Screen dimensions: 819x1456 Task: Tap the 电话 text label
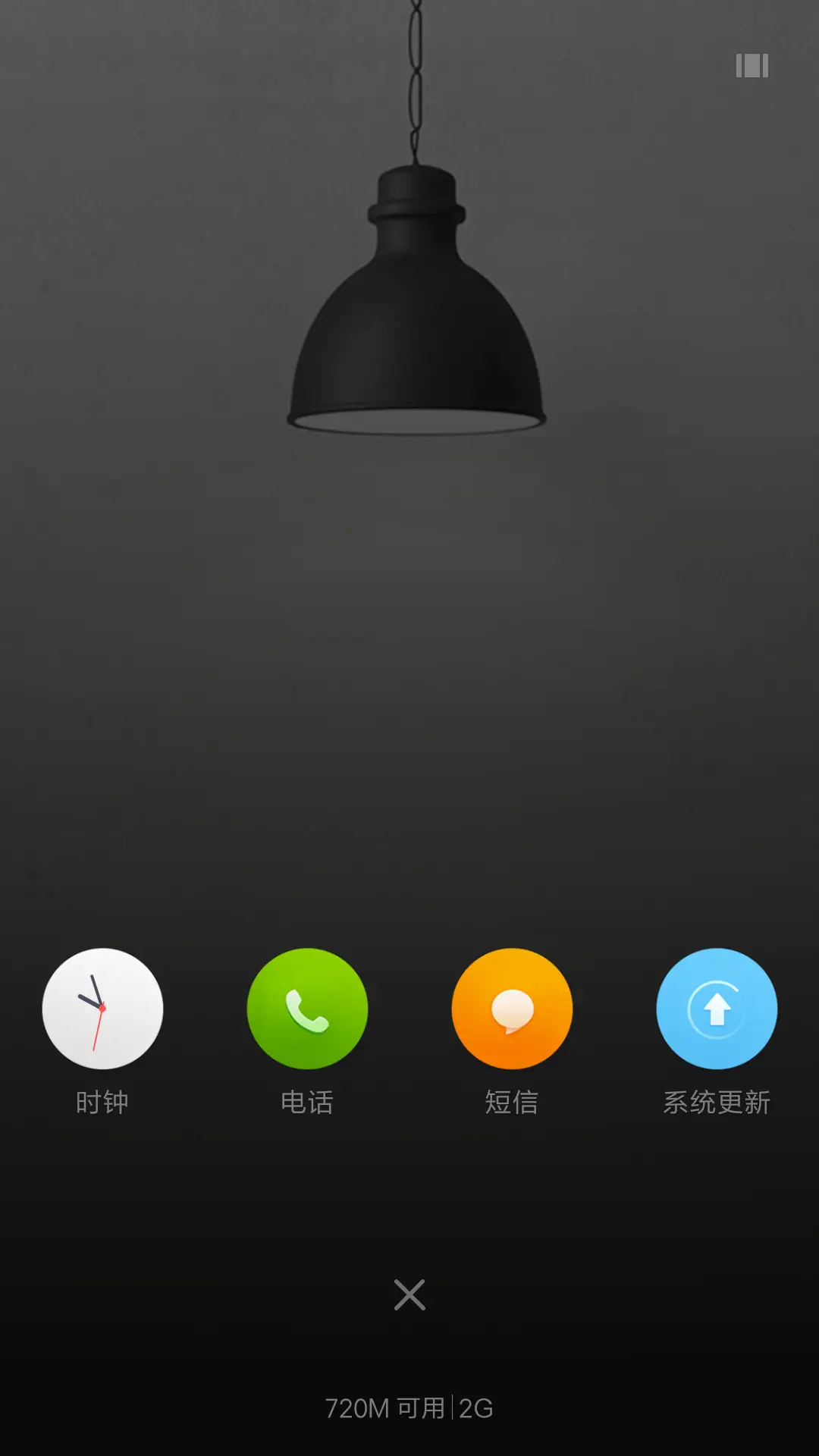[307, 1103]
